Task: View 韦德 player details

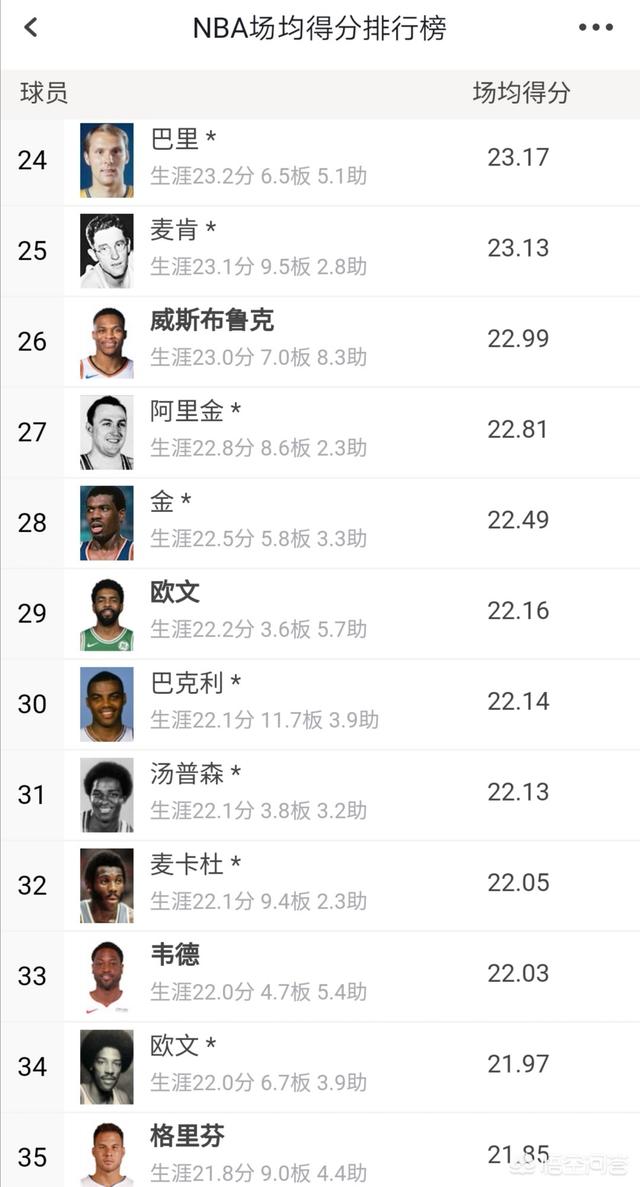Action: pos(320,977)
